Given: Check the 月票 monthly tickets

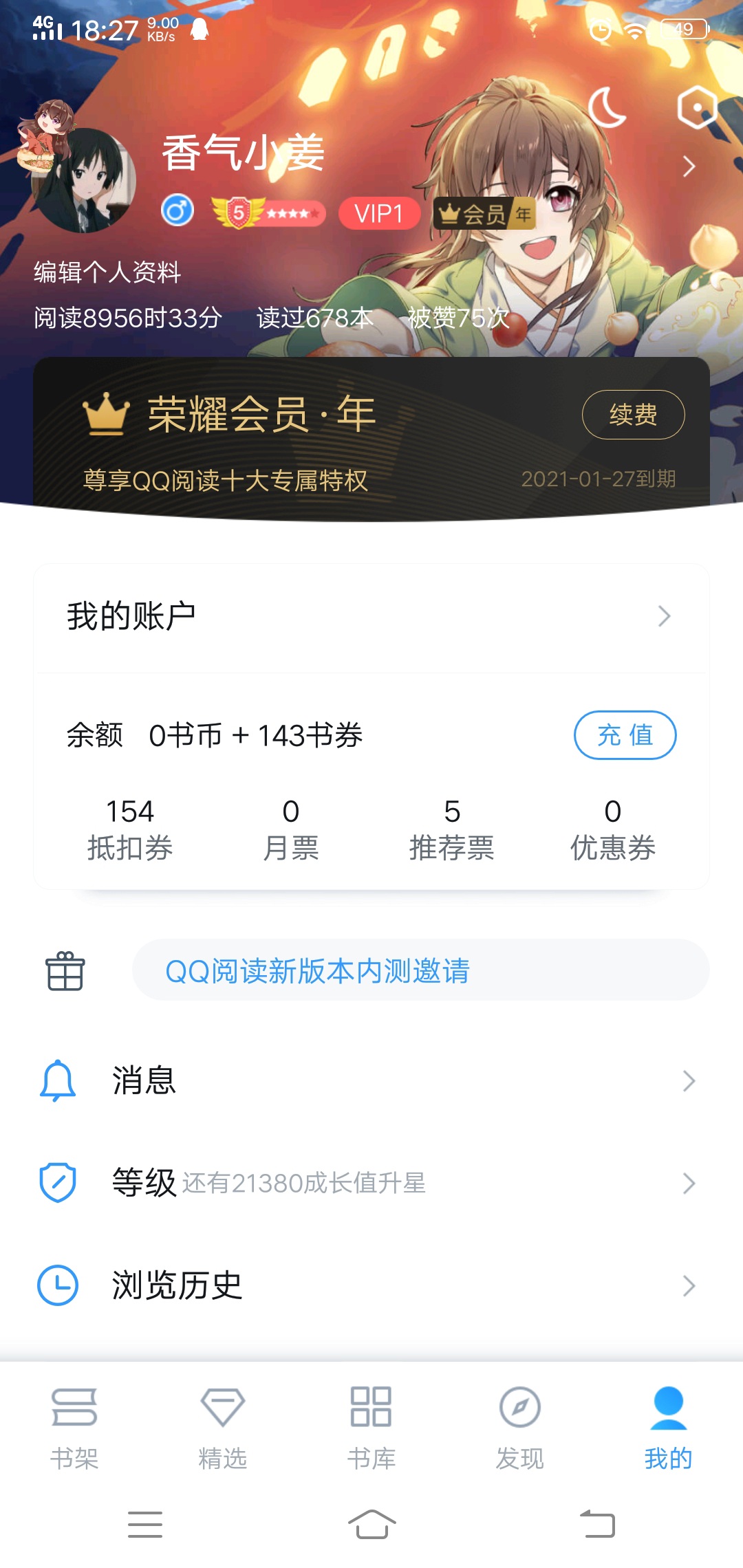Looking at the screenshot, I should [x=291, y=829].
